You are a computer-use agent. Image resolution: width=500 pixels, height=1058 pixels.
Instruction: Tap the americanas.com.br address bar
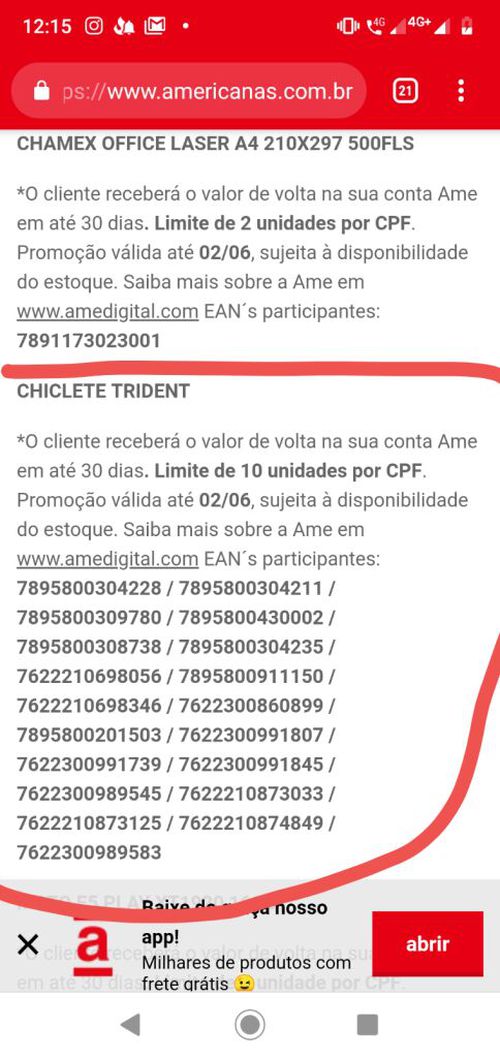189,91
